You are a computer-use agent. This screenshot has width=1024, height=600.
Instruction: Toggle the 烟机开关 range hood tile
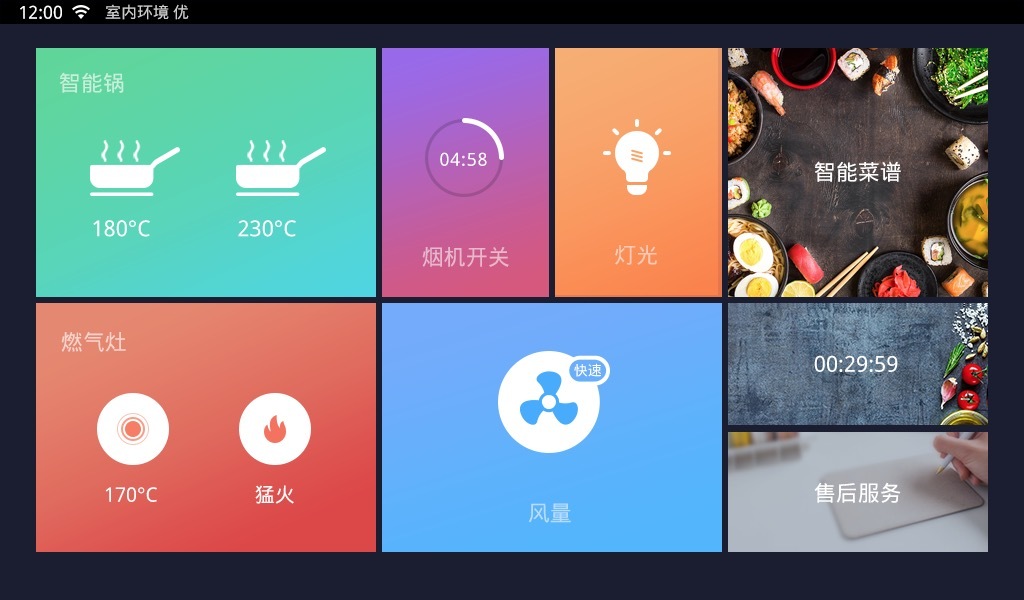click(465, 173)
